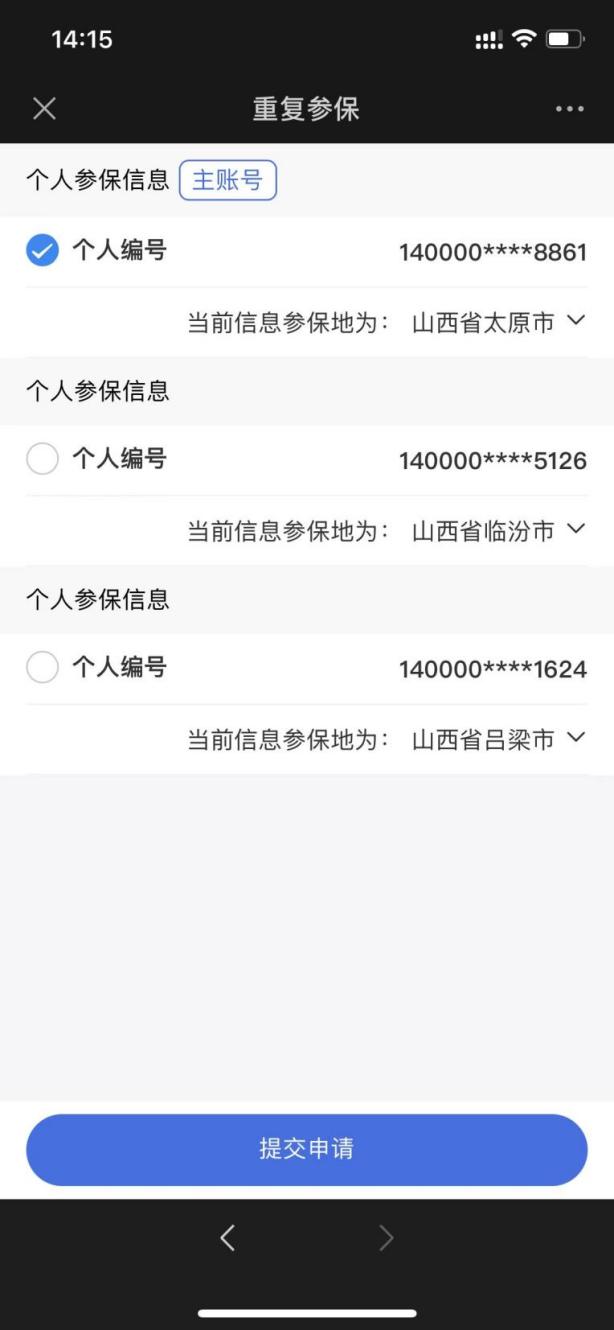Tap the 提交申请 submit button
Image resolution: width=614 pixels, height=1330 pixels.
coord(306,1149)
